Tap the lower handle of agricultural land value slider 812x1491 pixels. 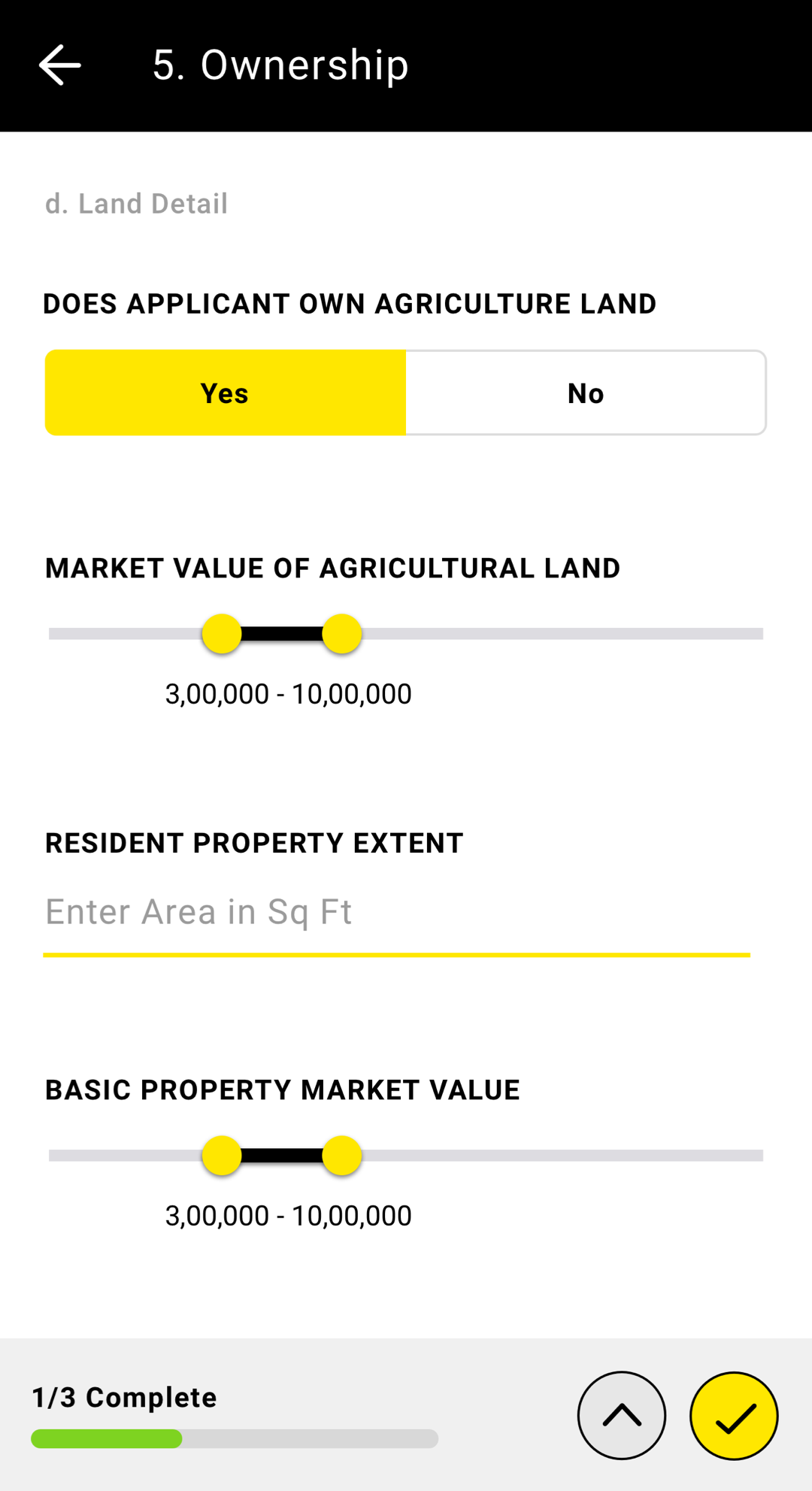coord(222,634)
